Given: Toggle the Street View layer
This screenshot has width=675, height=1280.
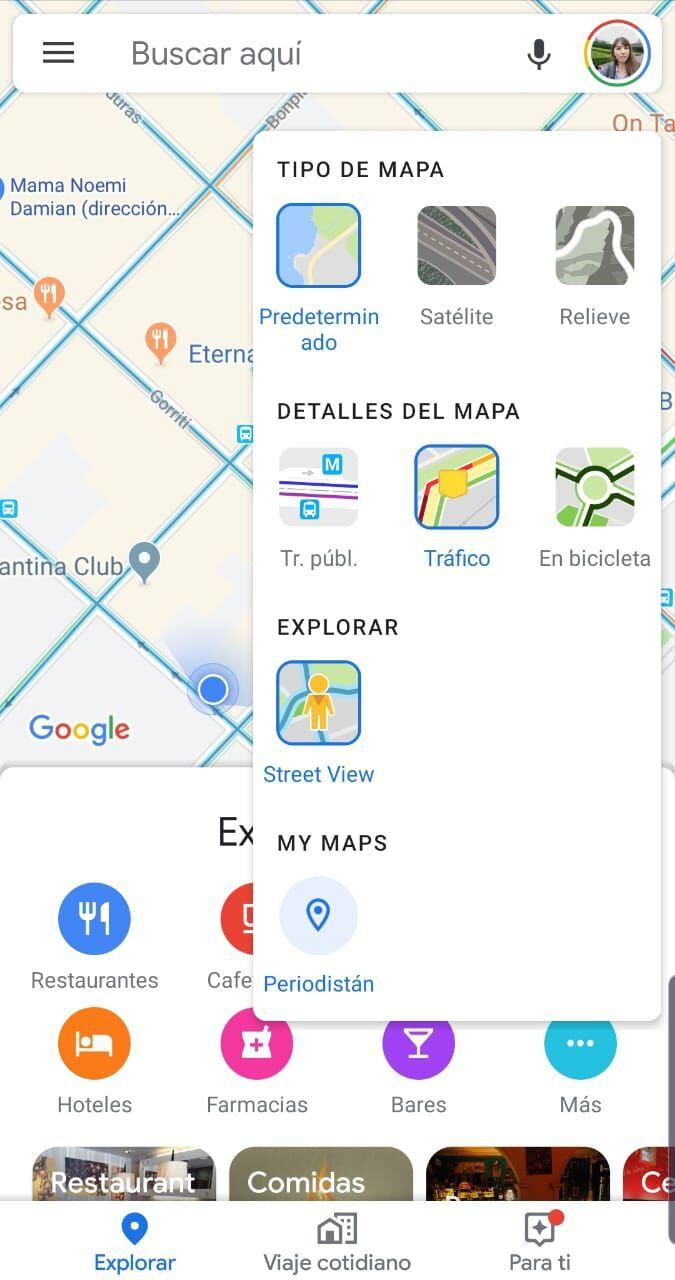Looking at the screenshot, I should (x=319, y=703).
